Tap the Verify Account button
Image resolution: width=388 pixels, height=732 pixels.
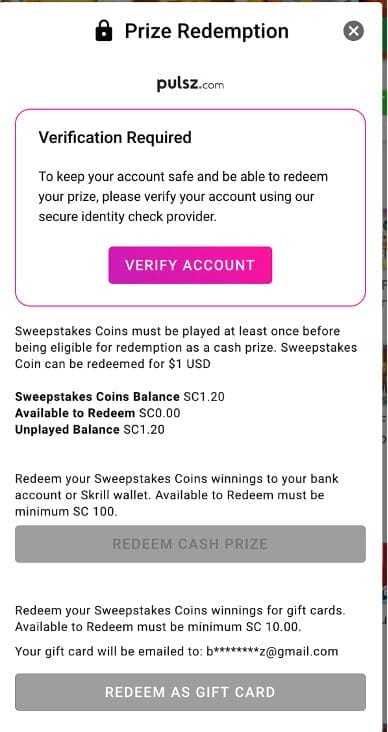[x=190, y=265]
